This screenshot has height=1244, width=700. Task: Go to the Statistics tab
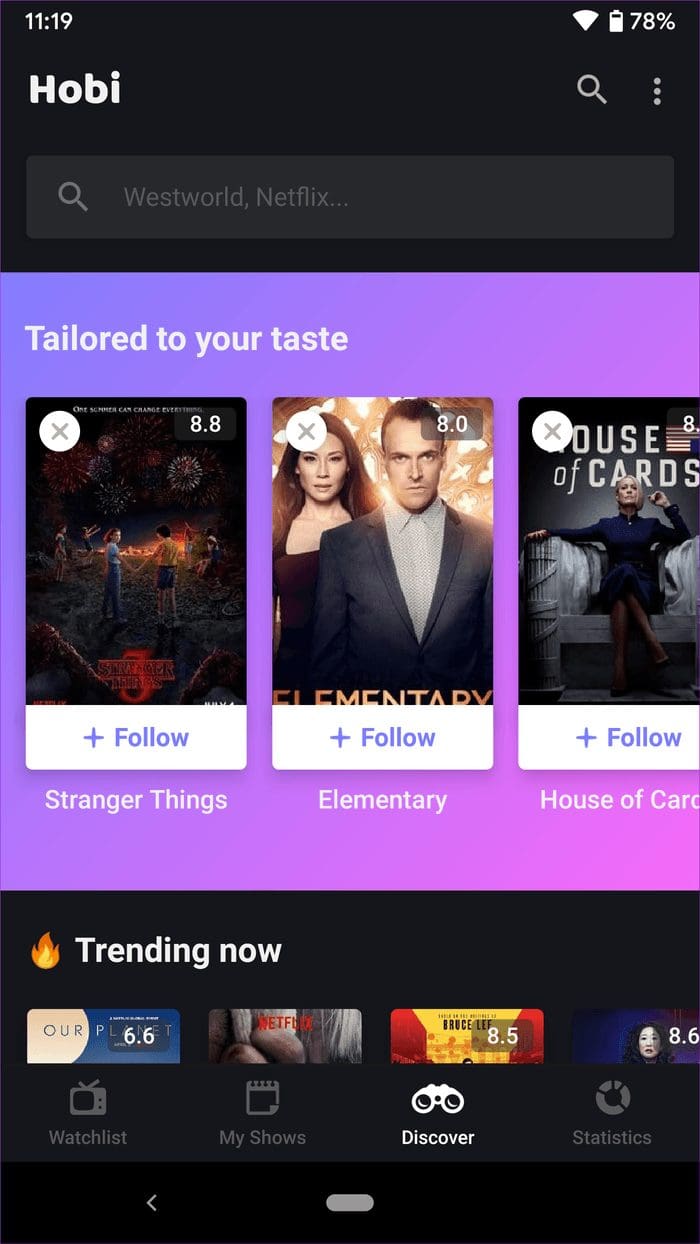(x=612, y=1114)
